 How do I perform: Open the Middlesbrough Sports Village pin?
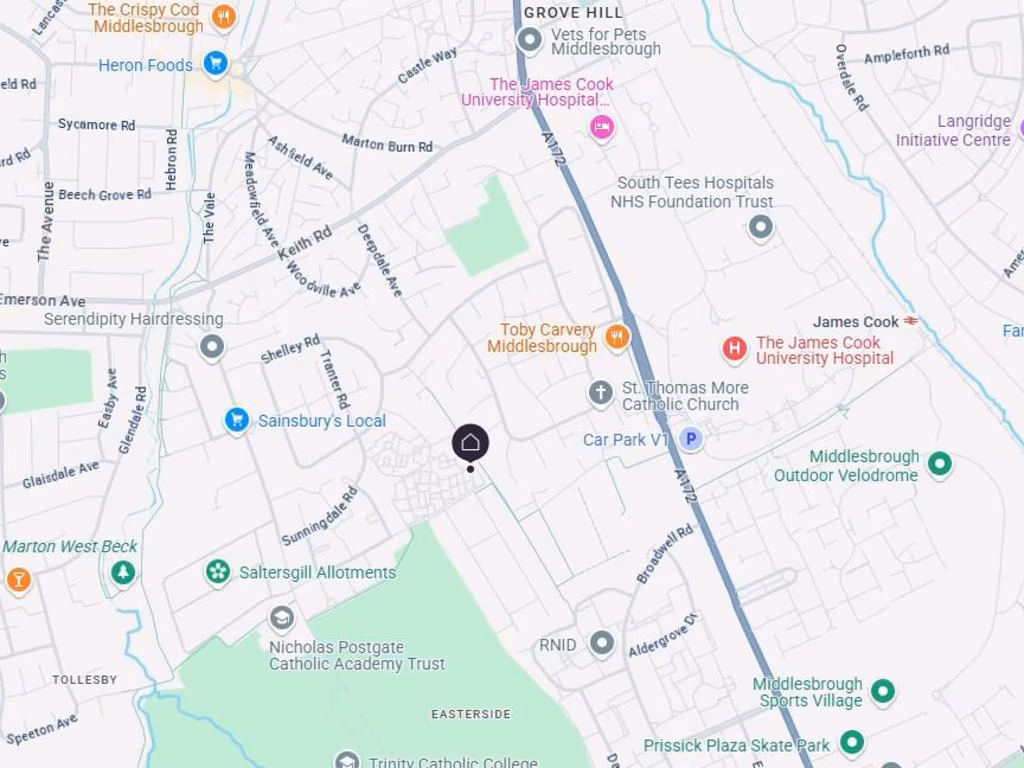point(882,691)
